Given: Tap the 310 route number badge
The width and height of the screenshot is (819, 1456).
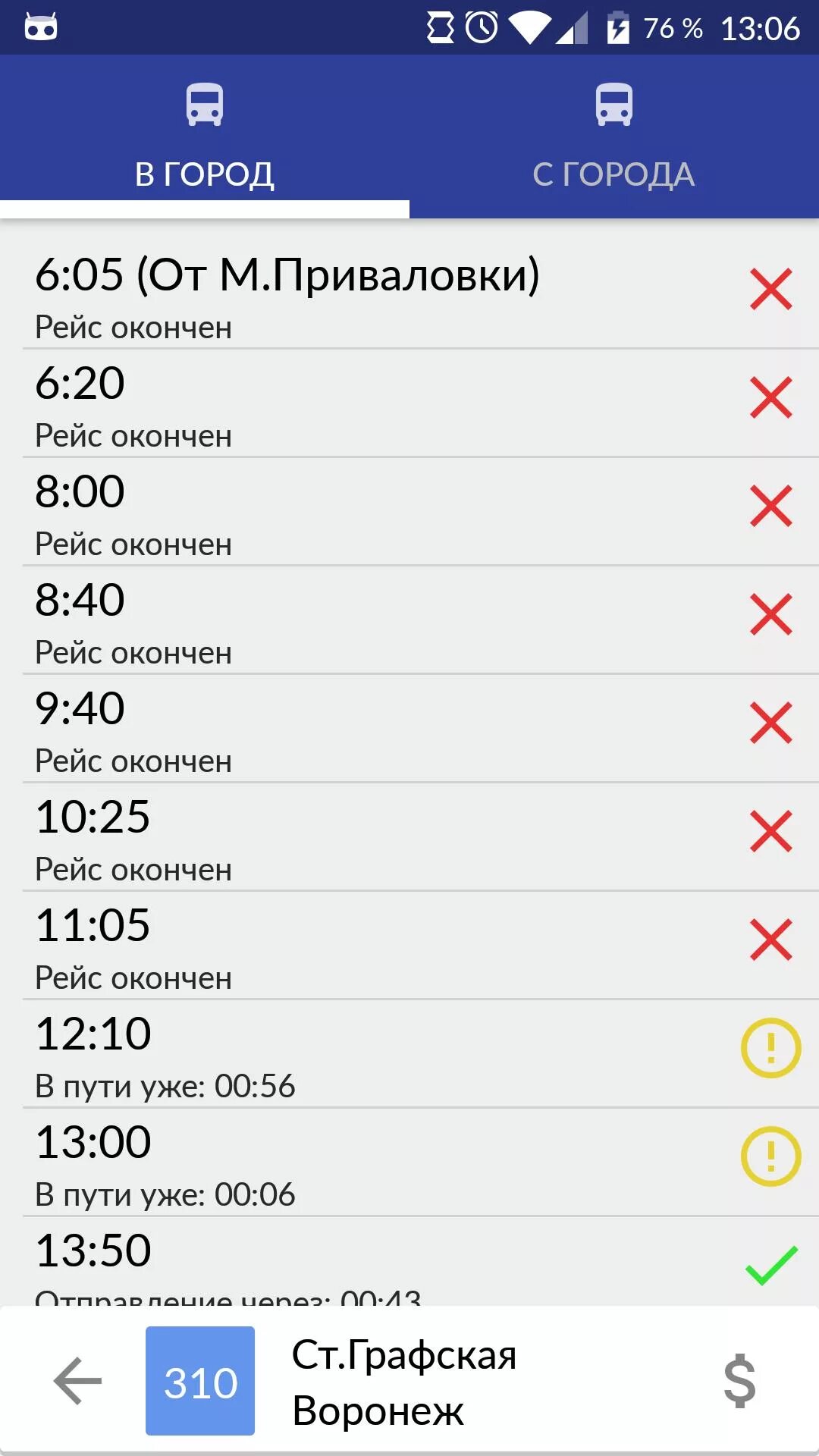Looking at the screenshot, I should point(200,1380).
